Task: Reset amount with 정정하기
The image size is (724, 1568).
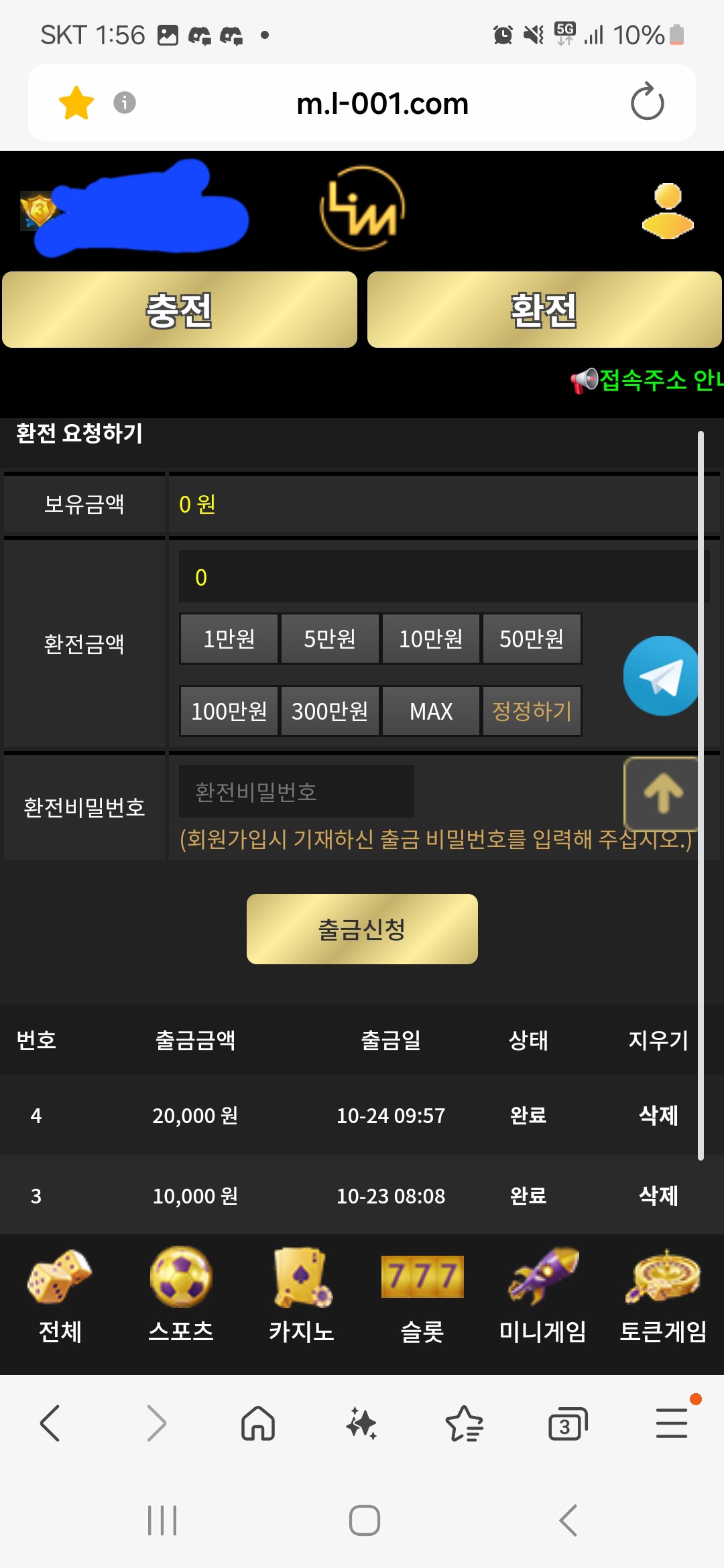Action: [x=532, y=711]
